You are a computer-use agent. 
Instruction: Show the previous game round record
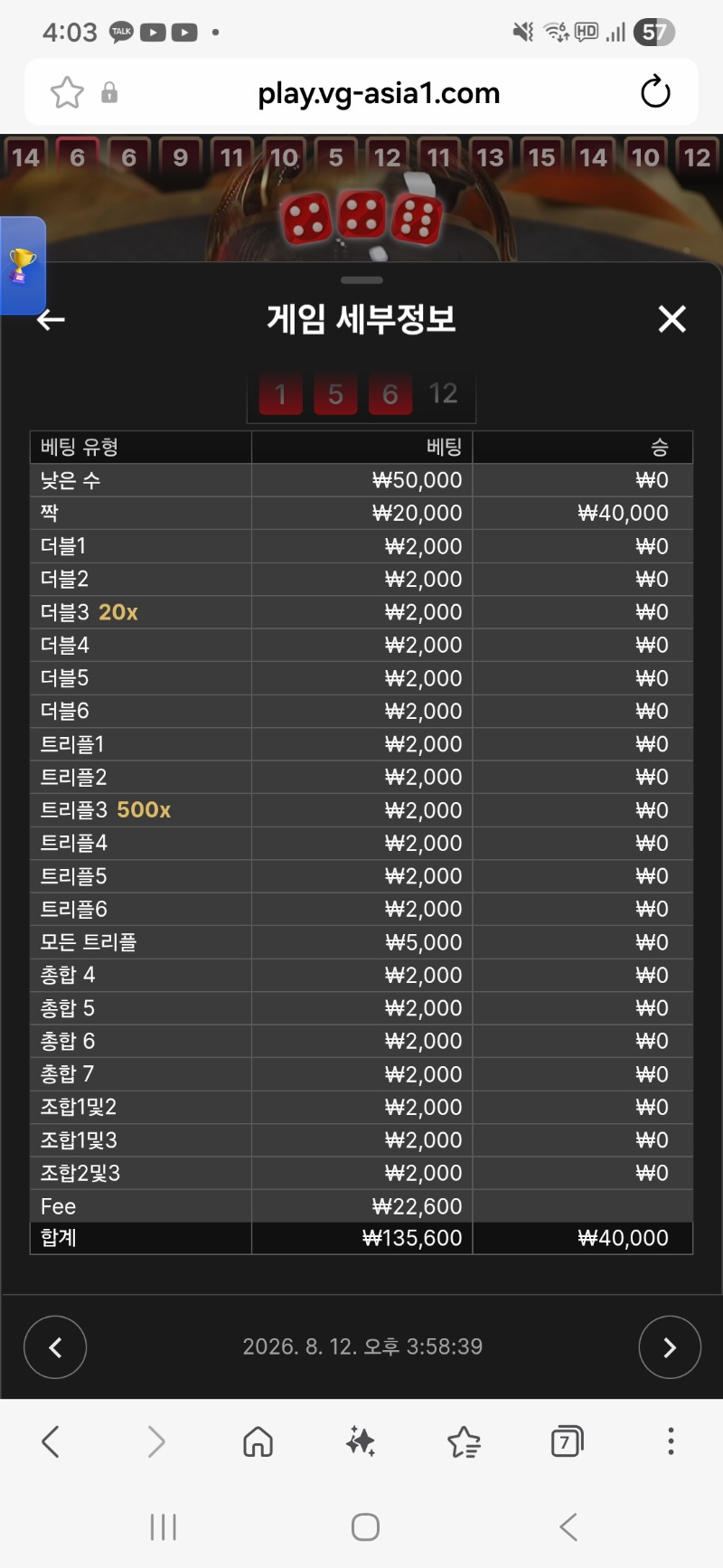pos(55,1346)
